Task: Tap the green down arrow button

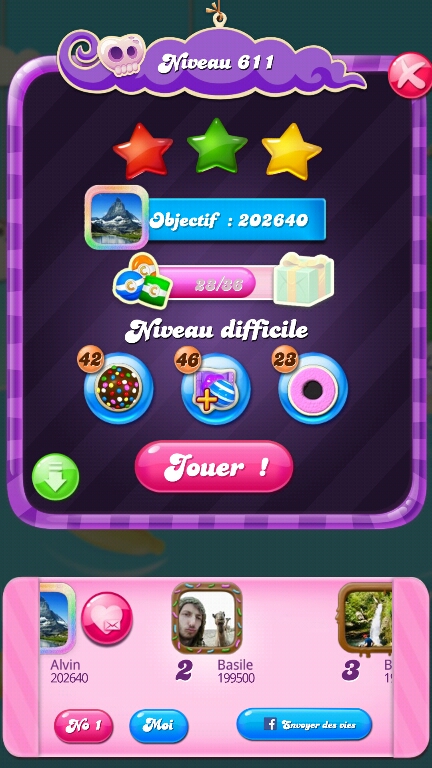Action: (x=55, y=477)
